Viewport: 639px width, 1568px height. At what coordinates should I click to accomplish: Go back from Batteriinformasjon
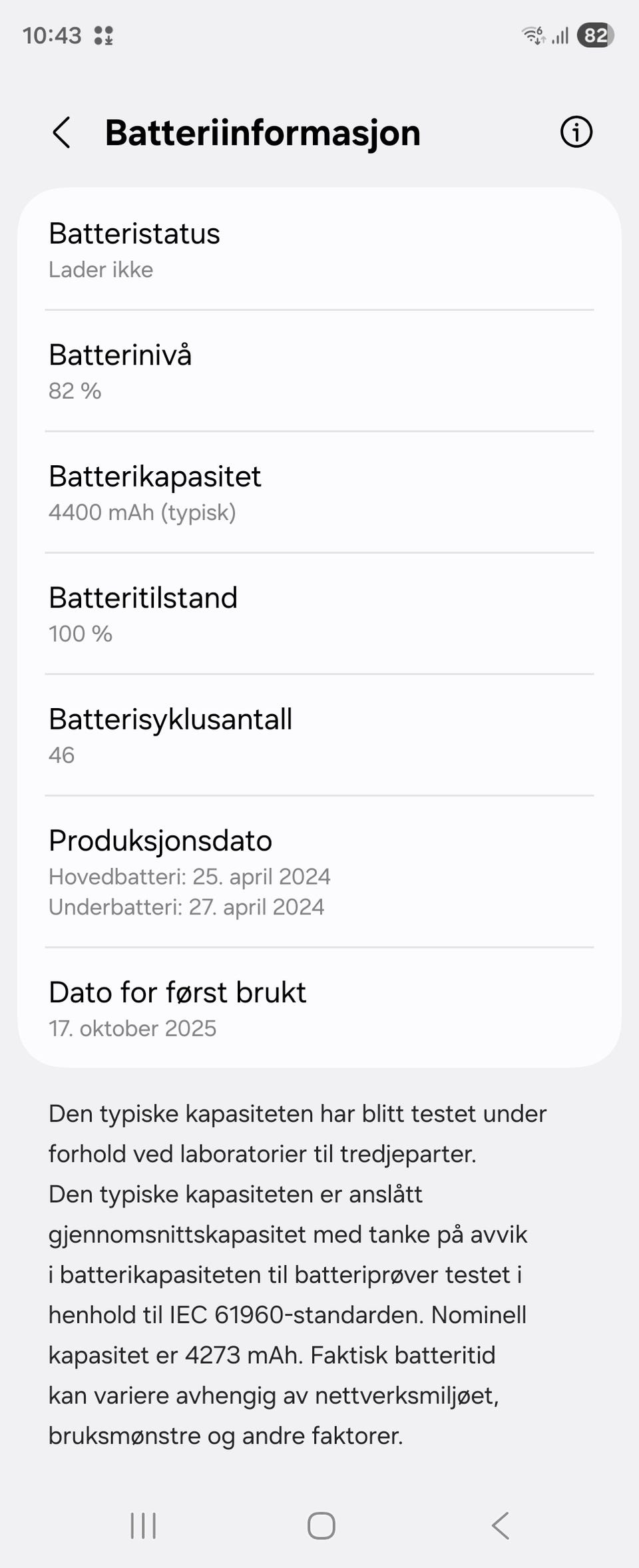(x=61, y=132)
